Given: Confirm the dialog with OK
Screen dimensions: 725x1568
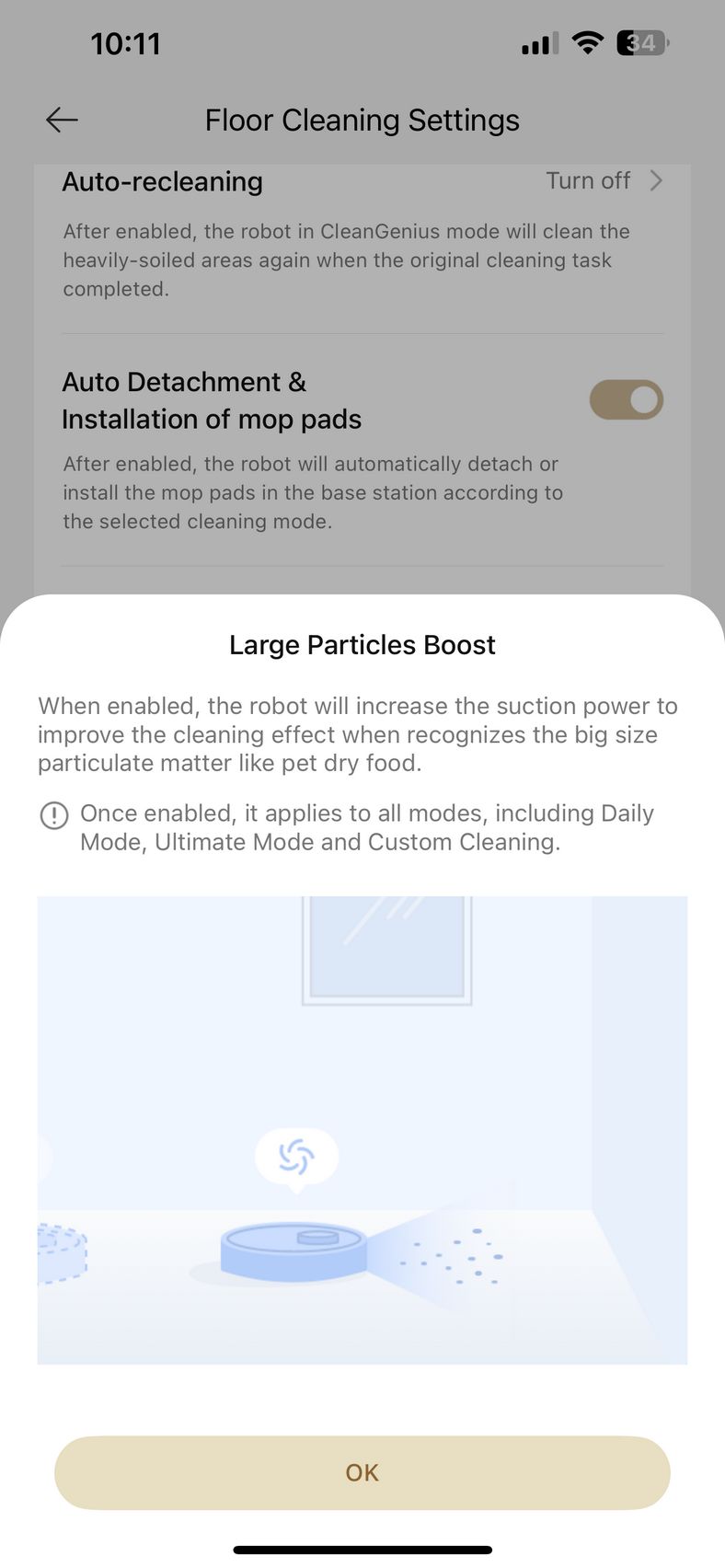Looking at the screenshot, I should [x=362, y=1472].
